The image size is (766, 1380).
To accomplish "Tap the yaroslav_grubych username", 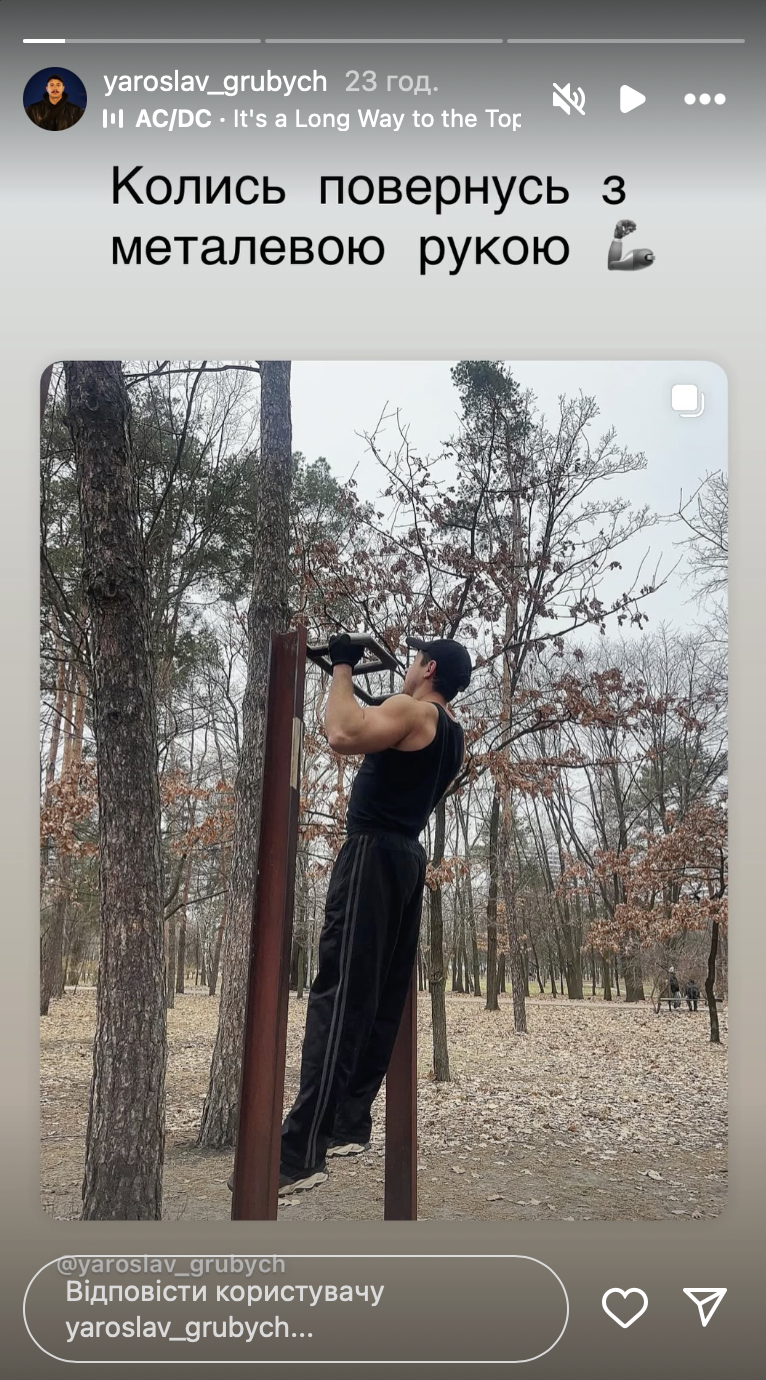I will [215, 81].
